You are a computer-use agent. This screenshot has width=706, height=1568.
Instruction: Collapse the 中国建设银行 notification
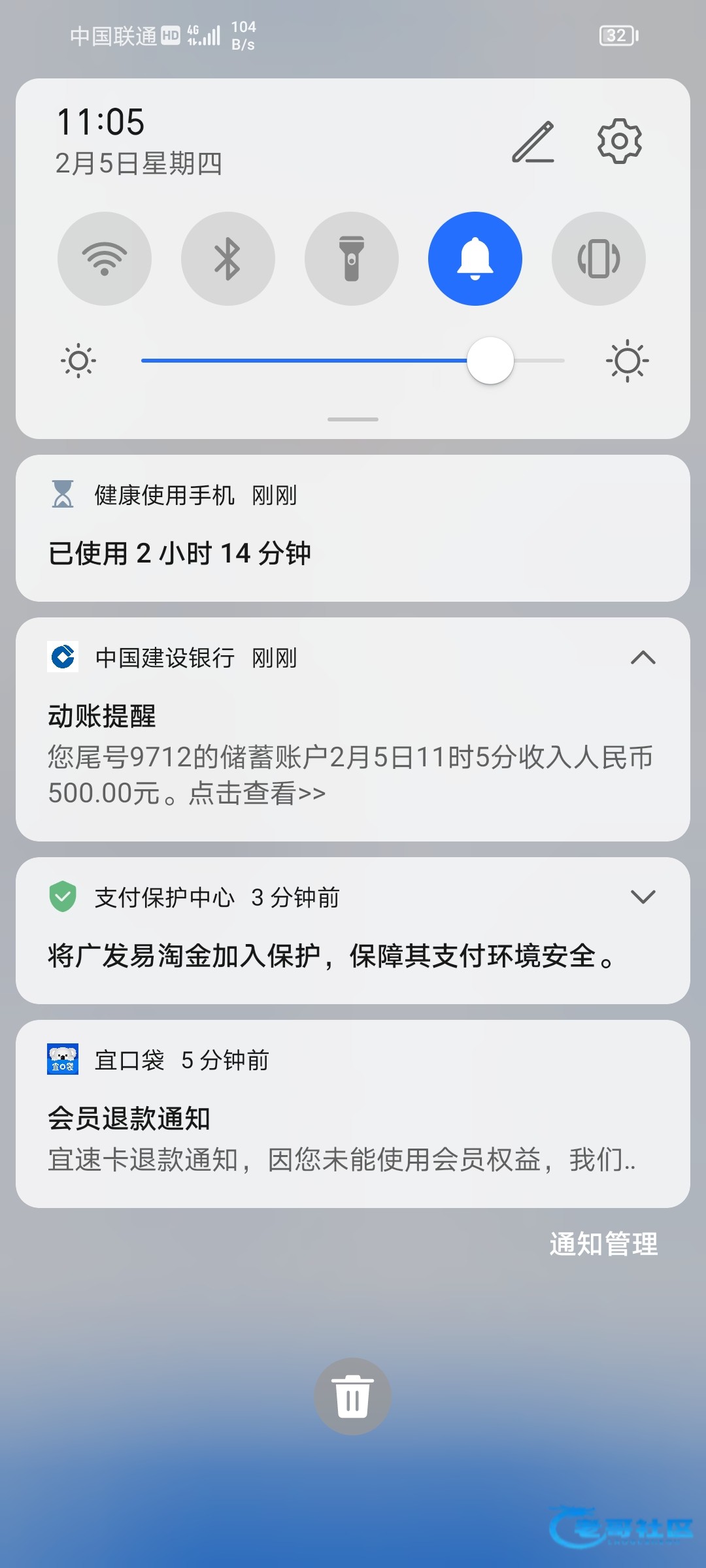643,657
